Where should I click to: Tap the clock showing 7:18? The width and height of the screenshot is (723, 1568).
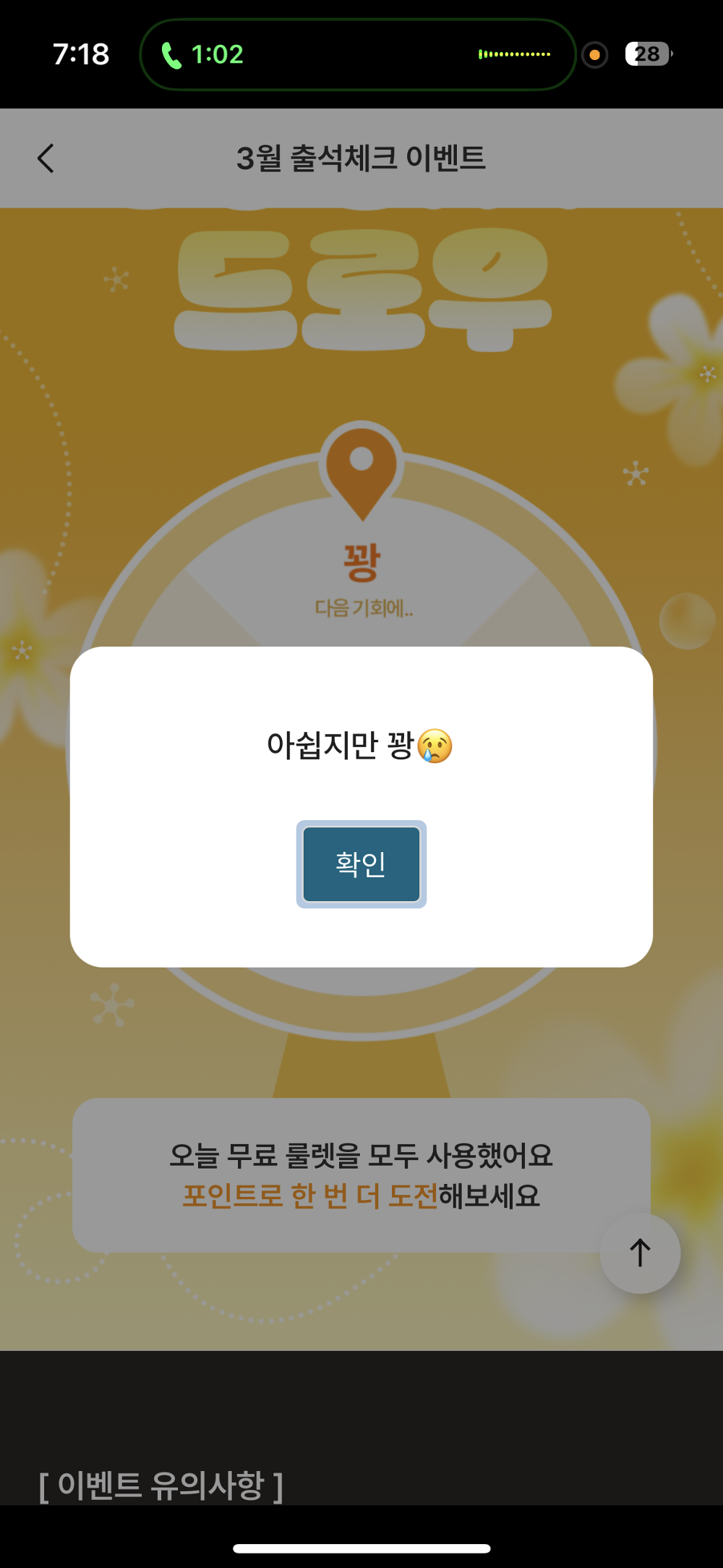(x=82, y=54)
